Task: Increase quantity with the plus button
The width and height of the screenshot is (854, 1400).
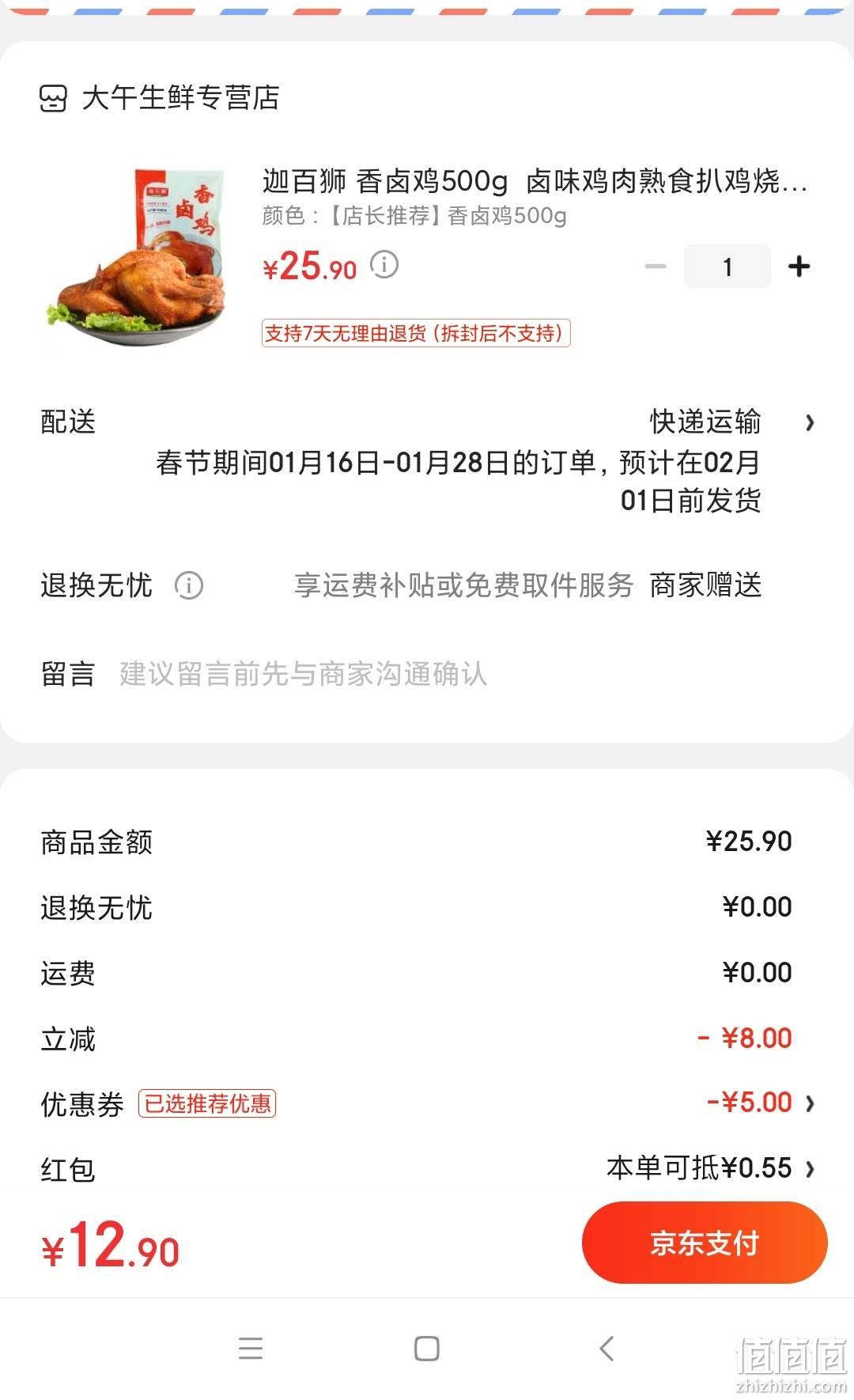Action: click(x=799, y=267)
